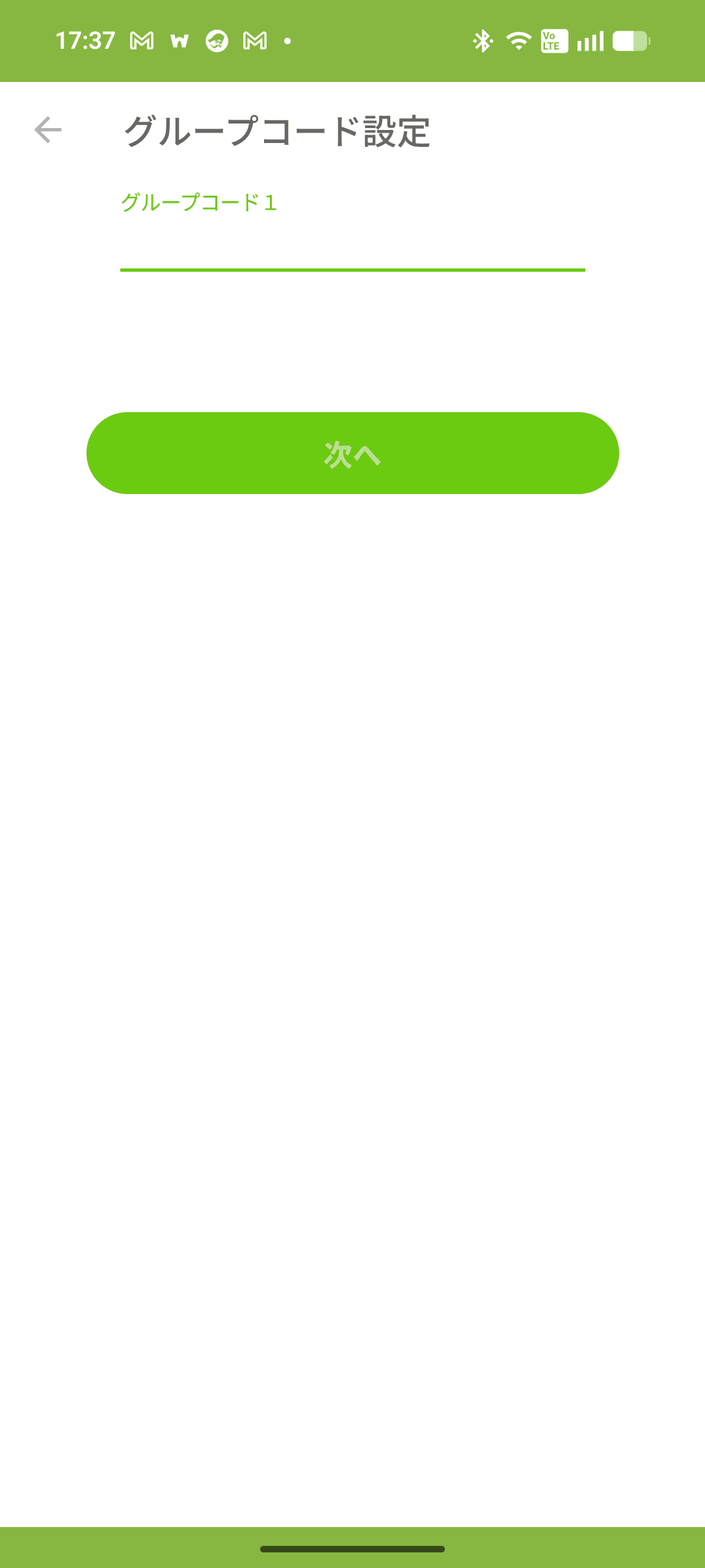Tap the cellular signal strength icon
The height and width of the screenshot is (1568, 705).
(x=591, y=41)
